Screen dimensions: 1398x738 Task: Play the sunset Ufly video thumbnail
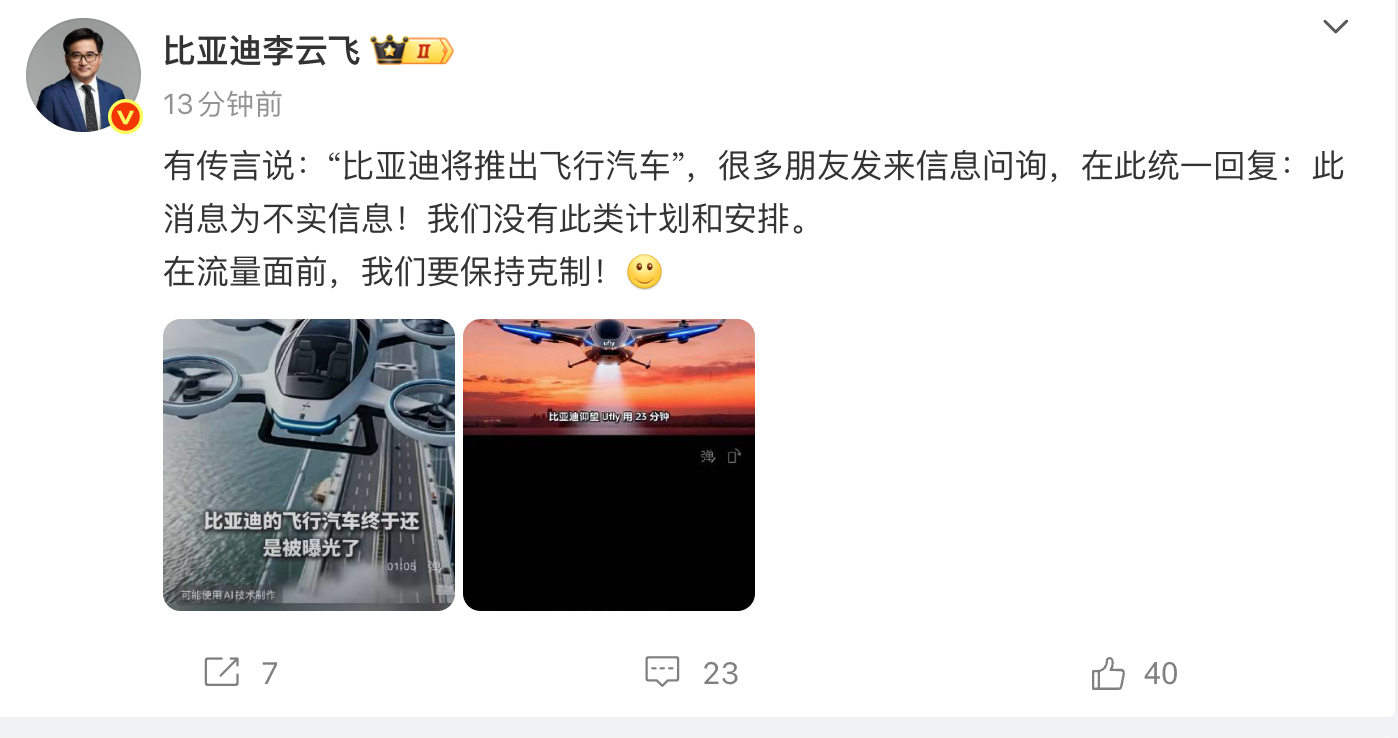pos(608,464)
